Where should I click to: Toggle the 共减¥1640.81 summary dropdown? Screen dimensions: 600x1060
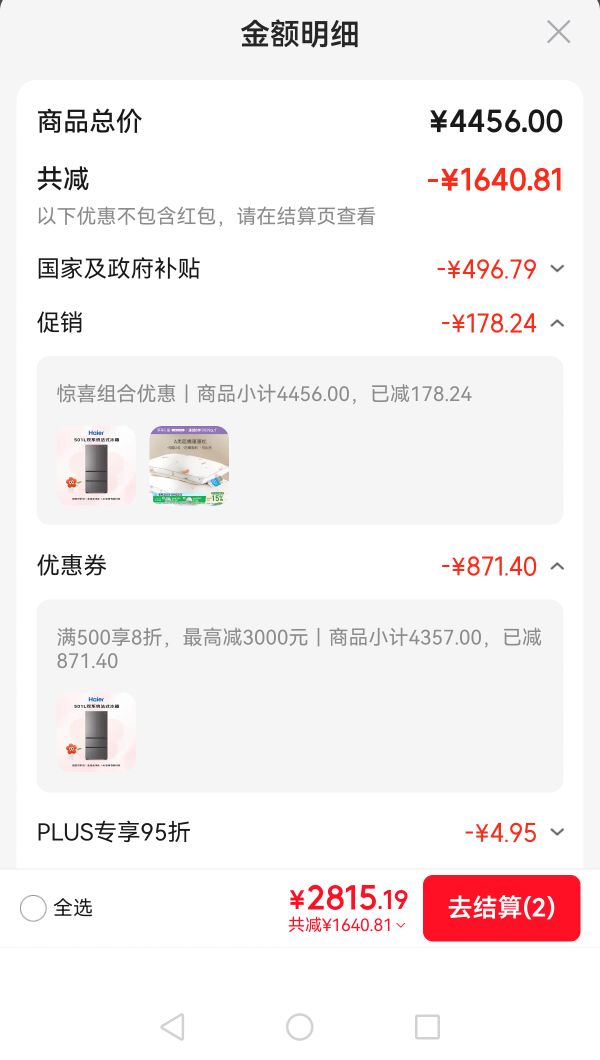click(x=348, y=925)
